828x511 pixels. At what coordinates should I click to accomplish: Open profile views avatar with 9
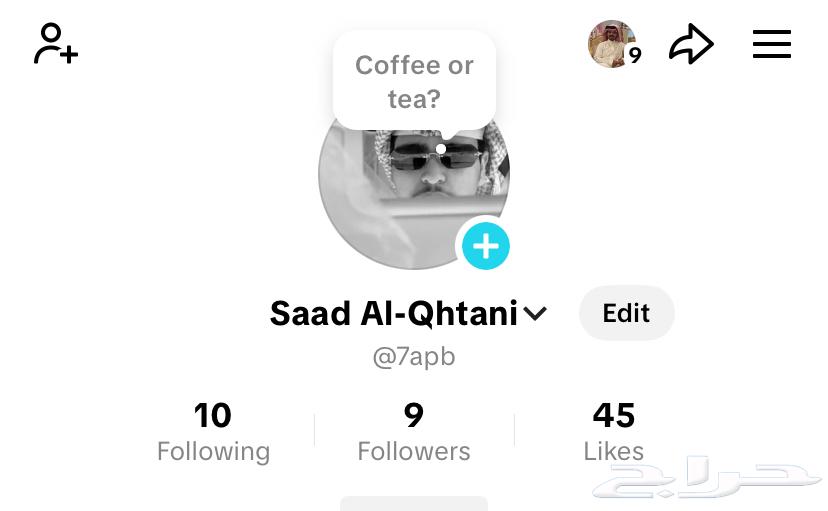click(x=613, y=44)
